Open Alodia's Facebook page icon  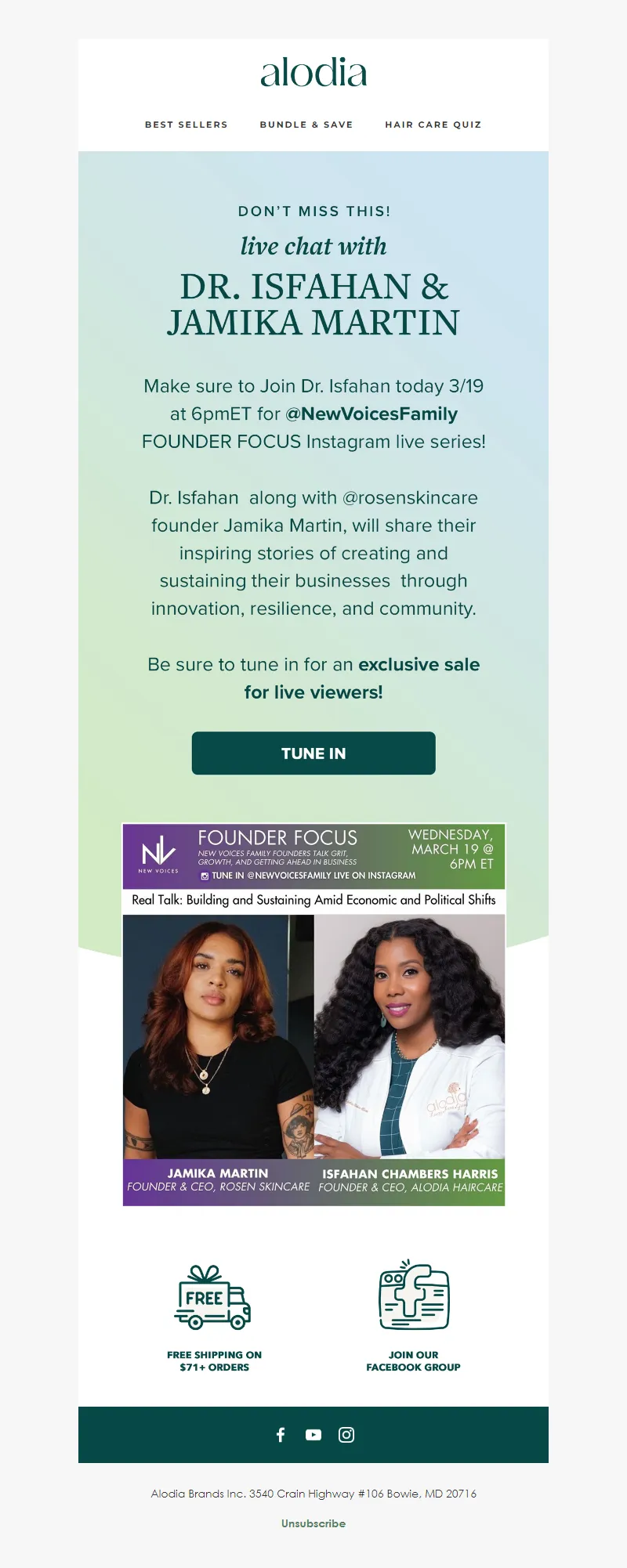[281, 1435]
